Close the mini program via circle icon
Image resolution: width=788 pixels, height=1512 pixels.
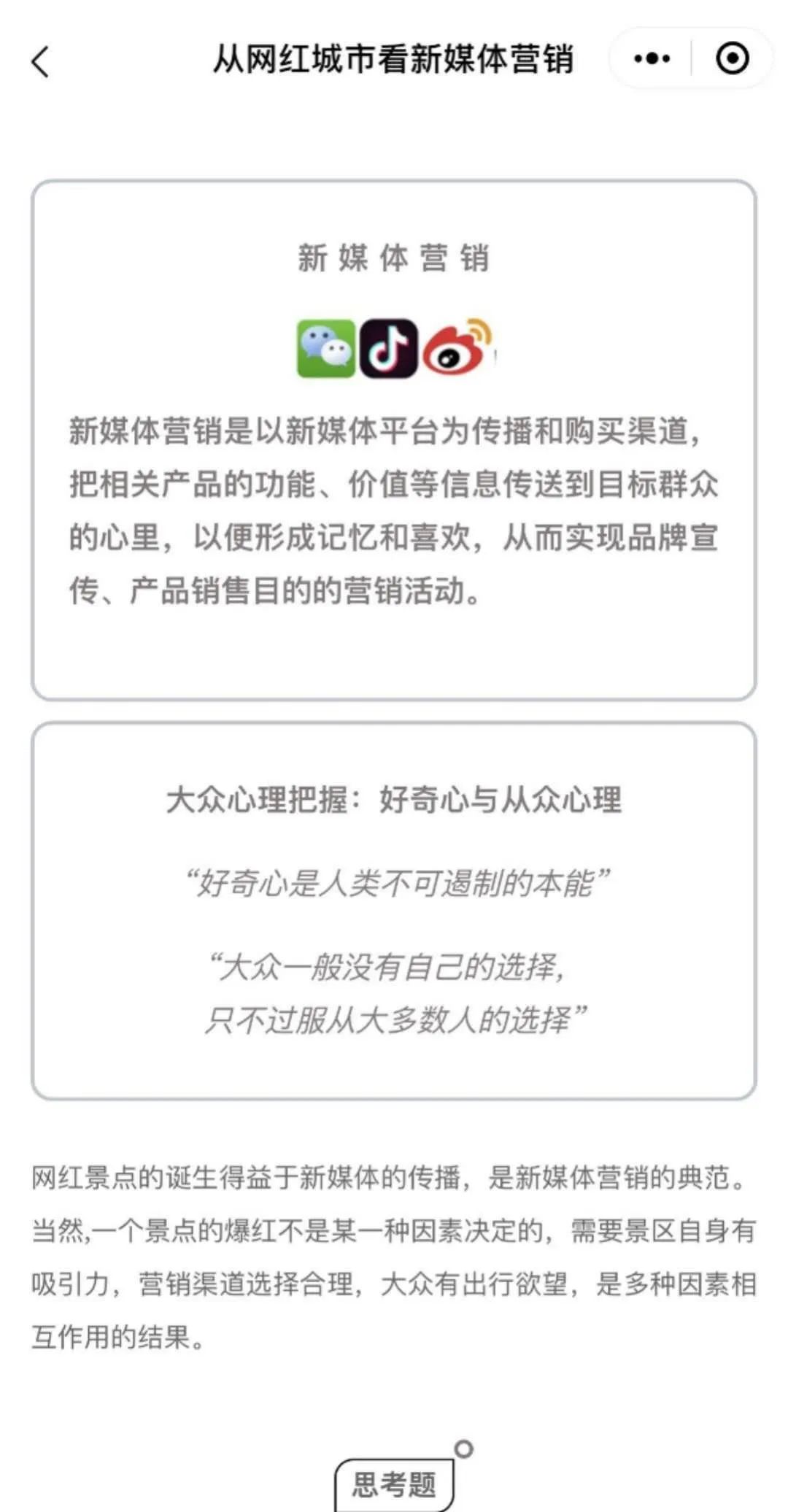point(732,58)
